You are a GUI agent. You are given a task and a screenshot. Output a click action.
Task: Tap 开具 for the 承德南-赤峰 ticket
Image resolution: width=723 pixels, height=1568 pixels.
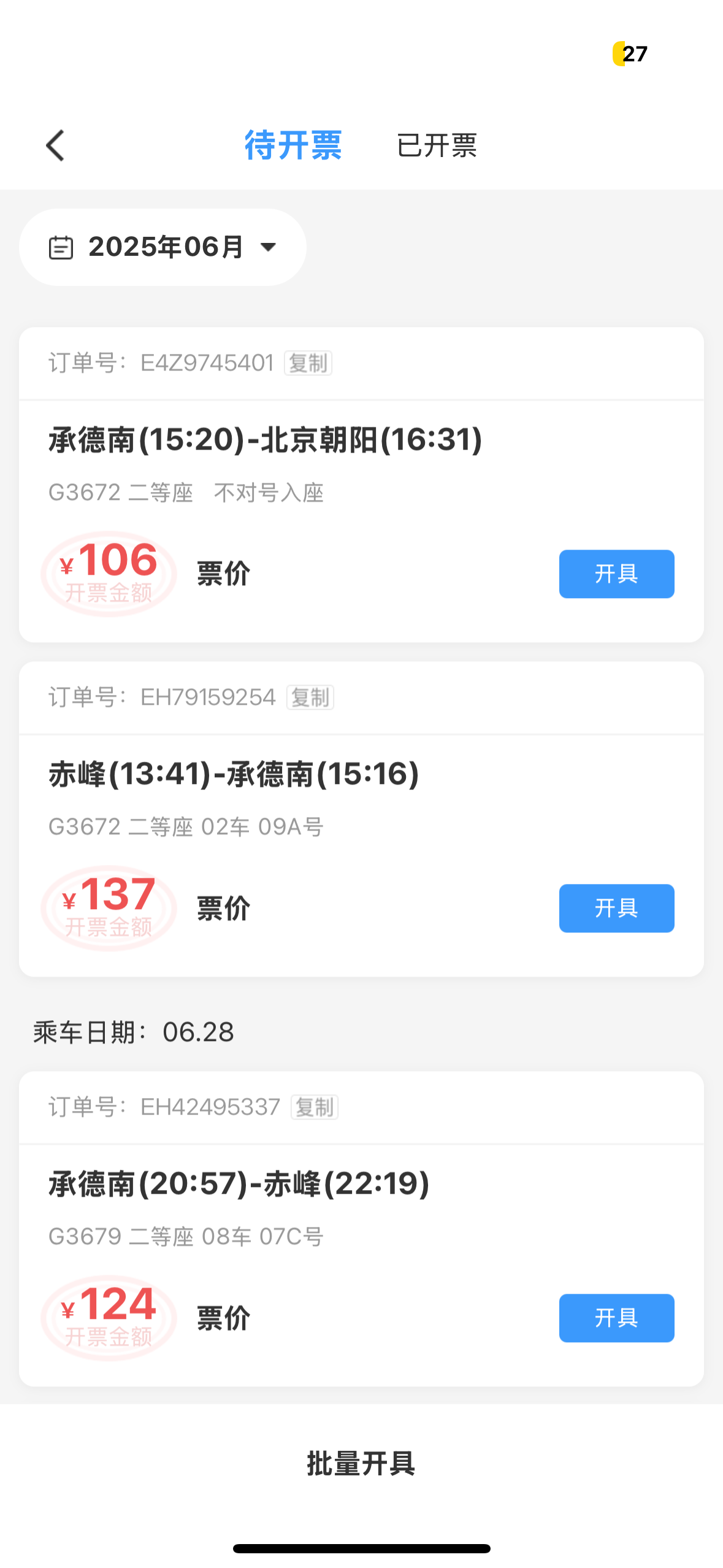[x=616, y=1318]
